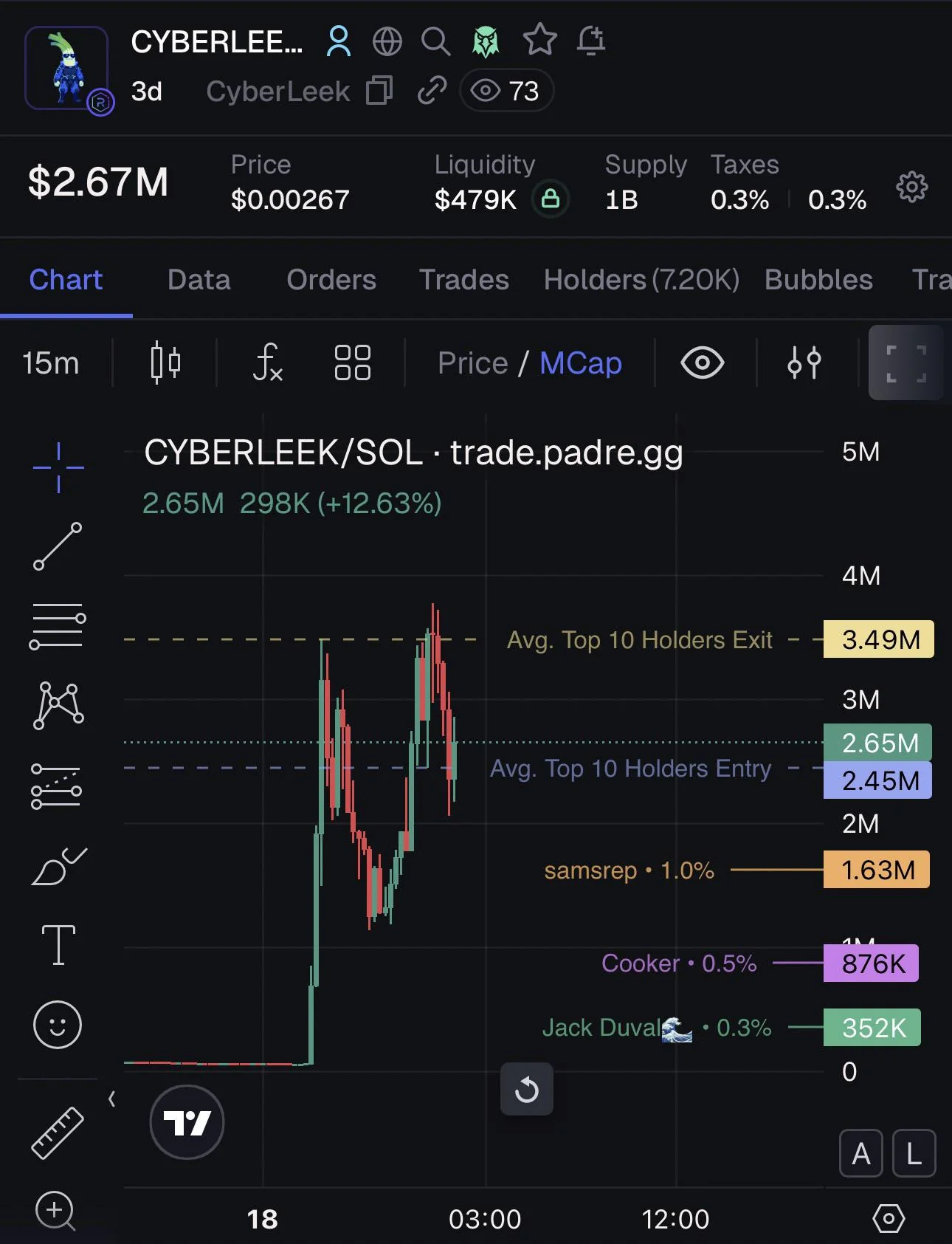Copy the CyberLeek contract address
This screenshot has height=1244, width=952.
[379, 91]
